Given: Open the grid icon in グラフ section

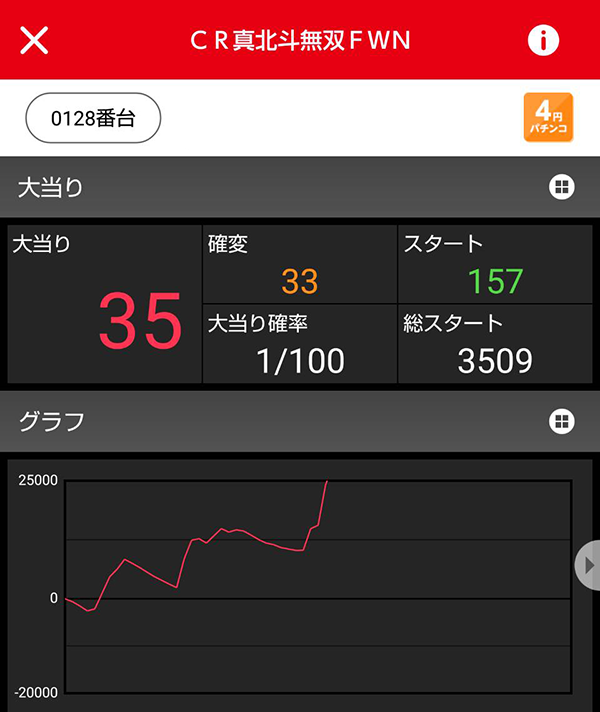Looking at the screenshot, I should (561, 421).
